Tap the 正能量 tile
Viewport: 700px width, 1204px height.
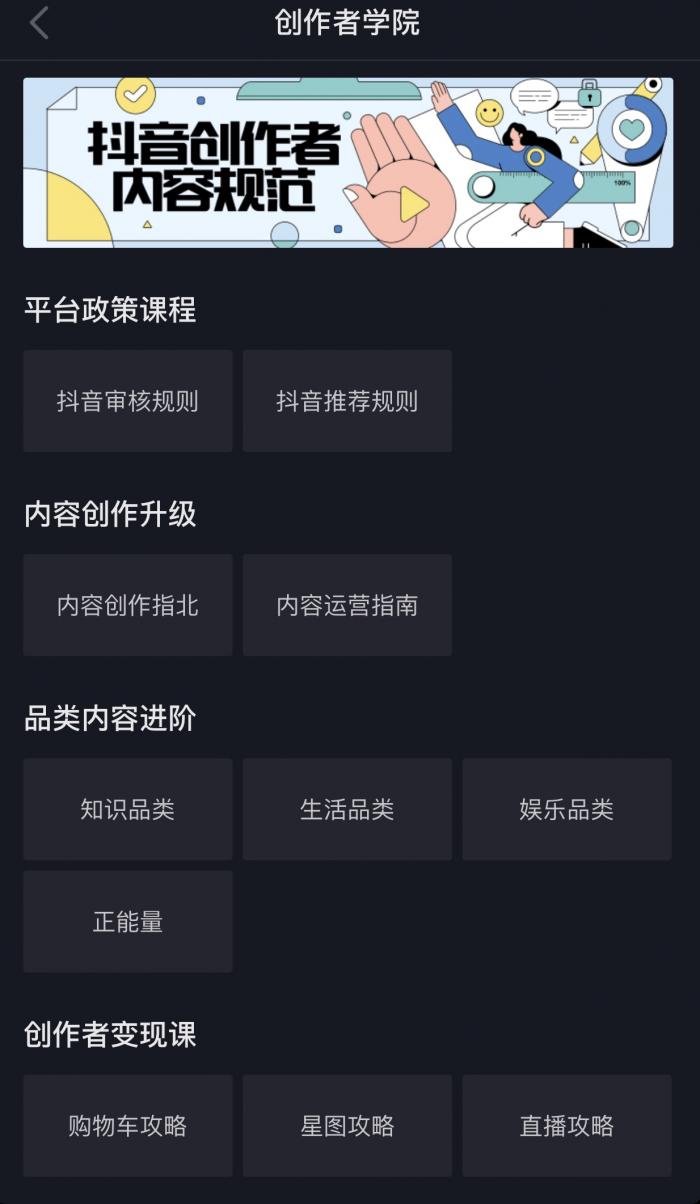pos(128,921)
